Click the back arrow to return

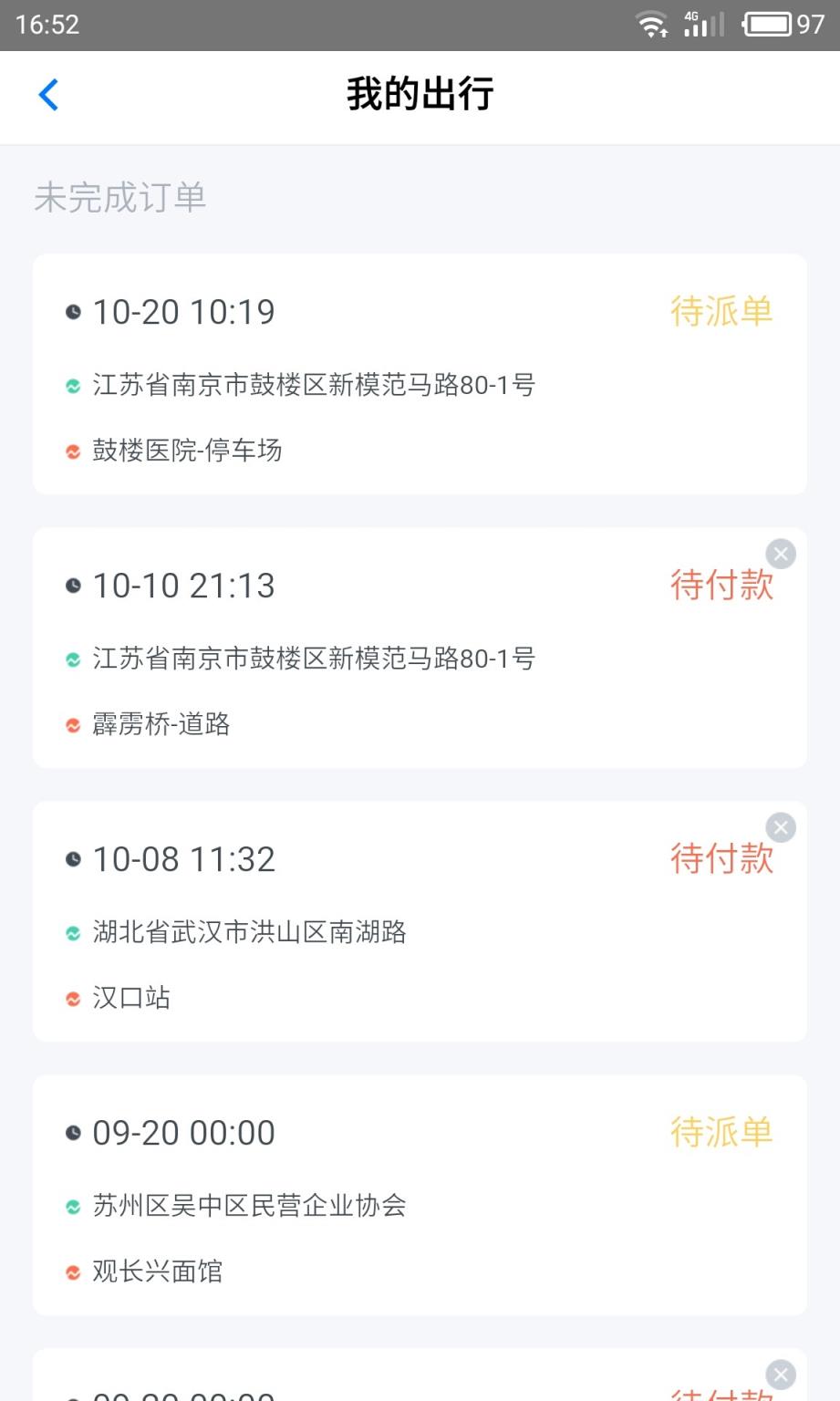point(48,94)
